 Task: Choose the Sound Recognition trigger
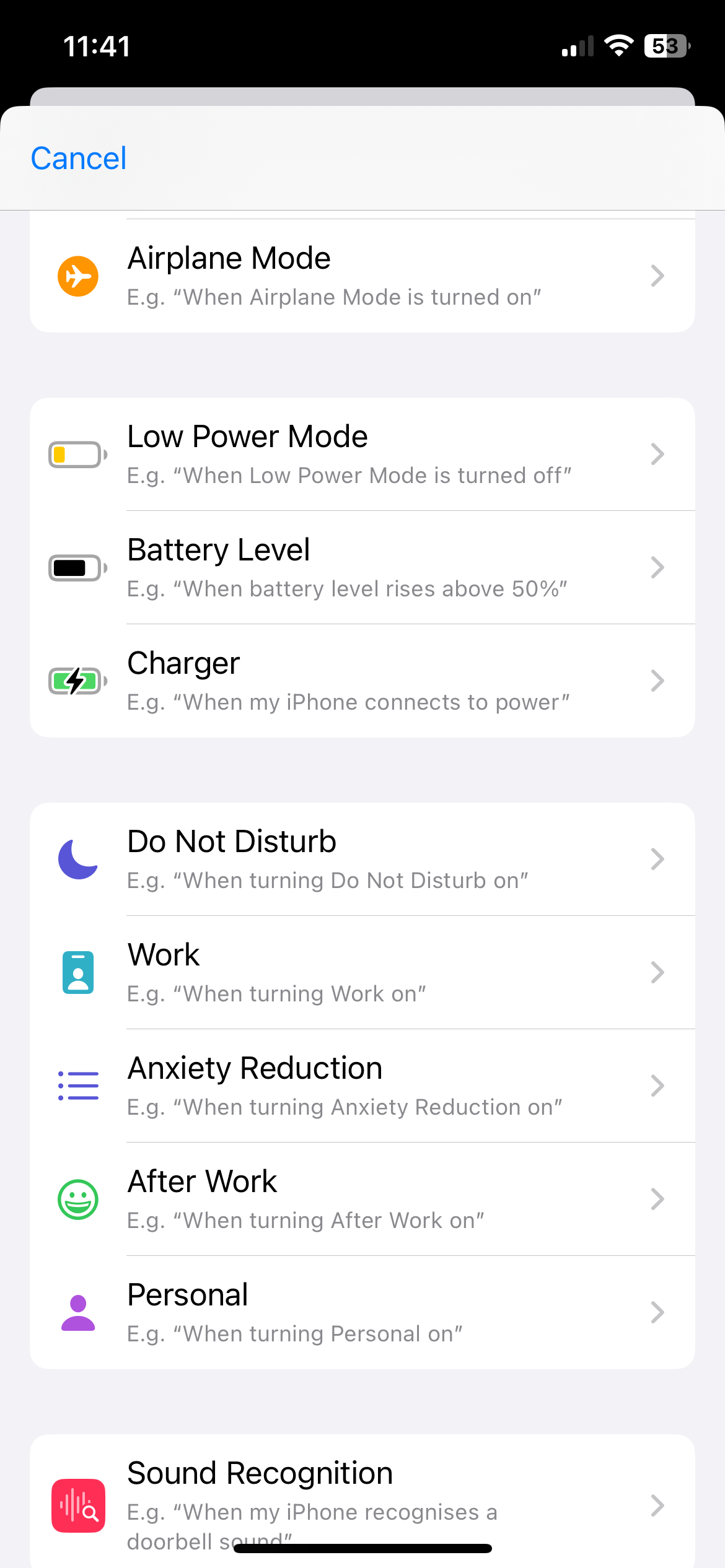tap(362, 1499)
